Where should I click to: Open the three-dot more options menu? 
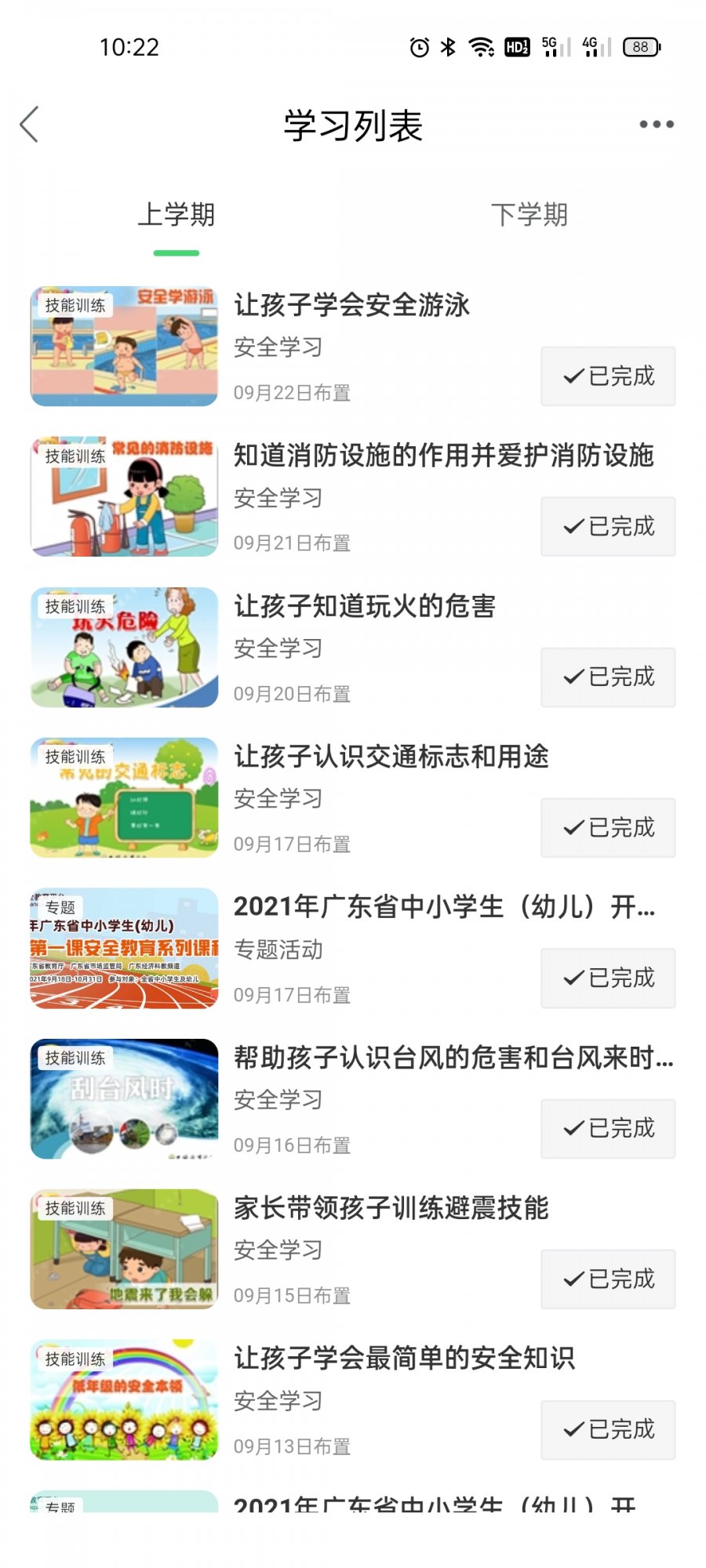pyautogui.click(x=656, y=125)
